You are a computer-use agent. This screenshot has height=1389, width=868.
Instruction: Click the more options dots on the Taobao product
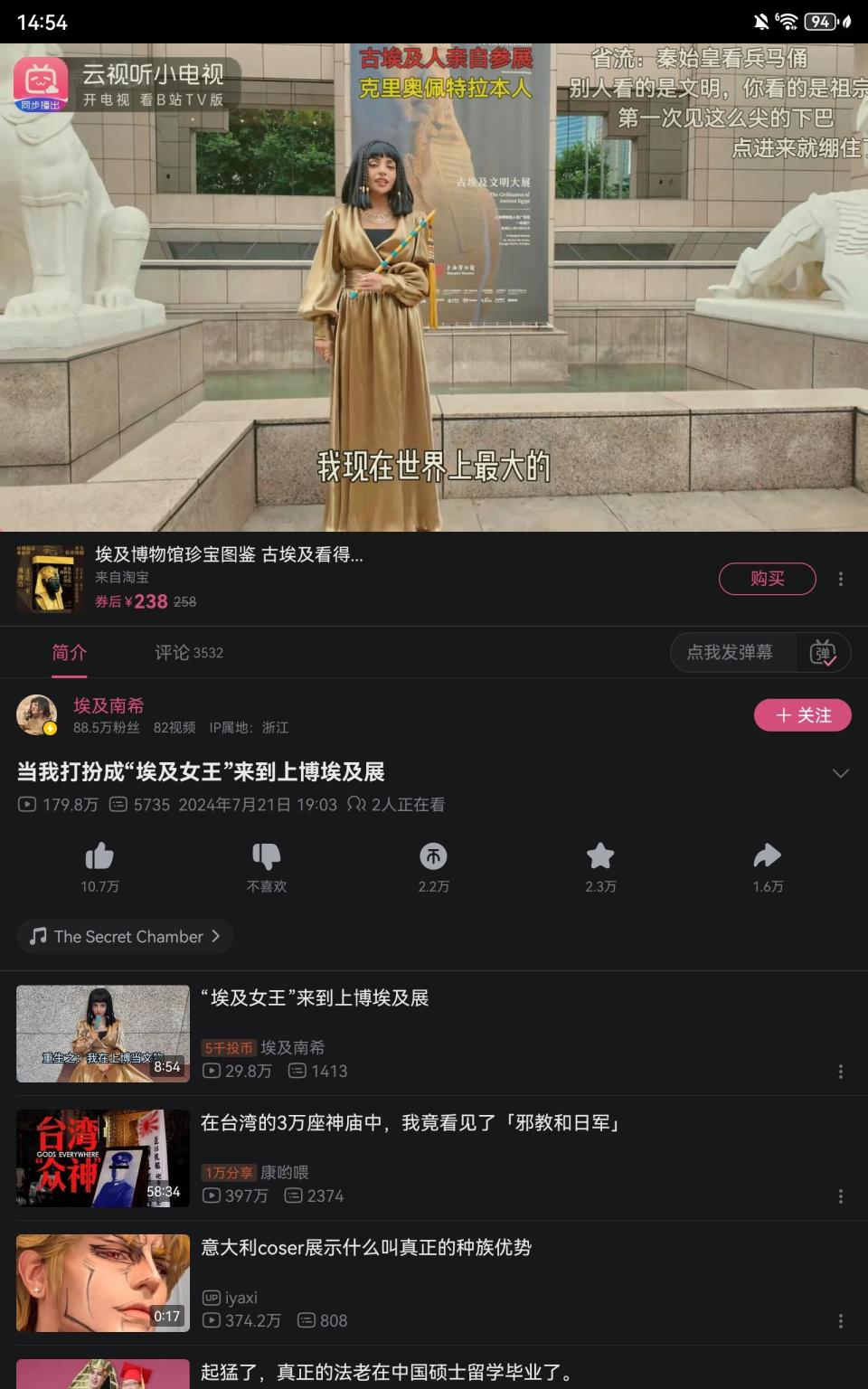(x=841, y=579)
